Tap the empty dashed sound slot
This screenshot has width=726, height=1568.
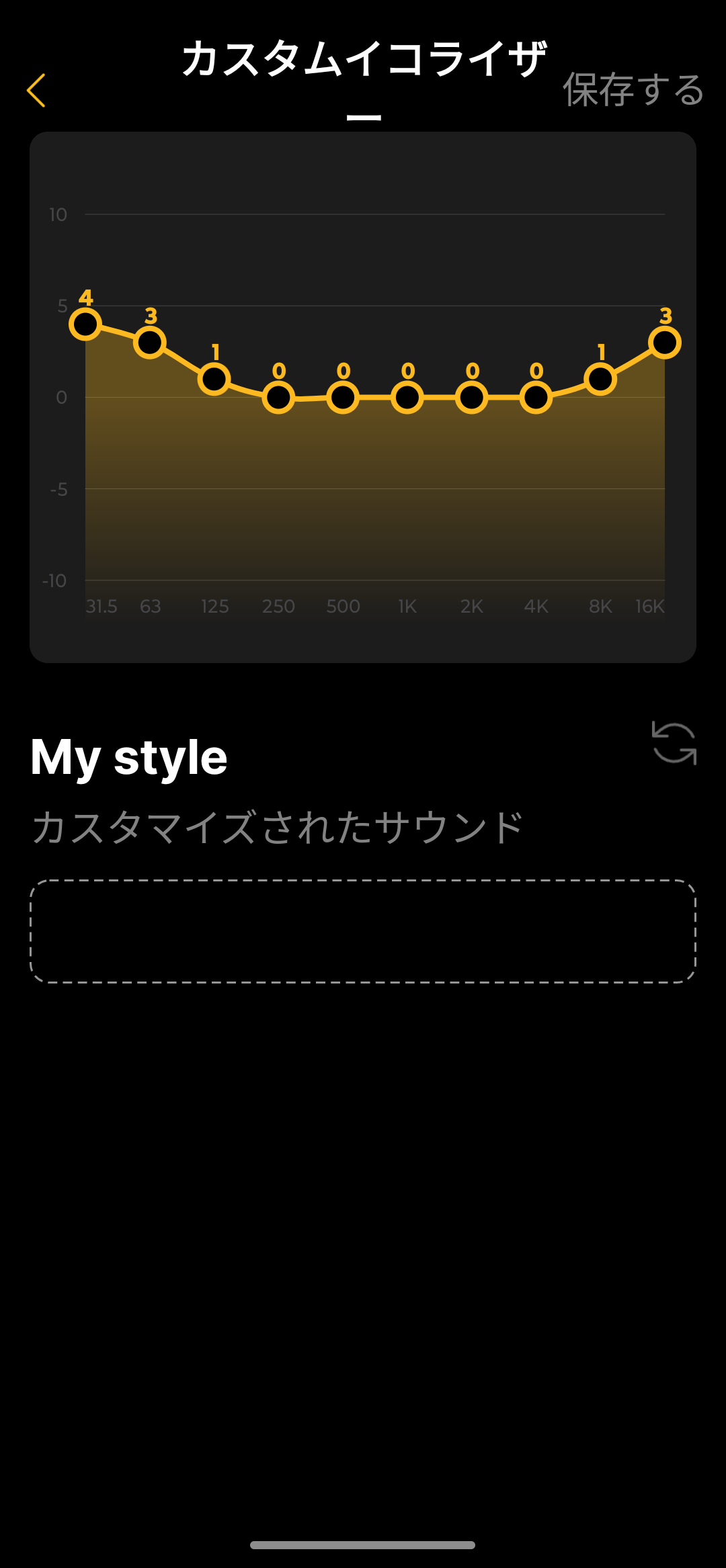363,931
